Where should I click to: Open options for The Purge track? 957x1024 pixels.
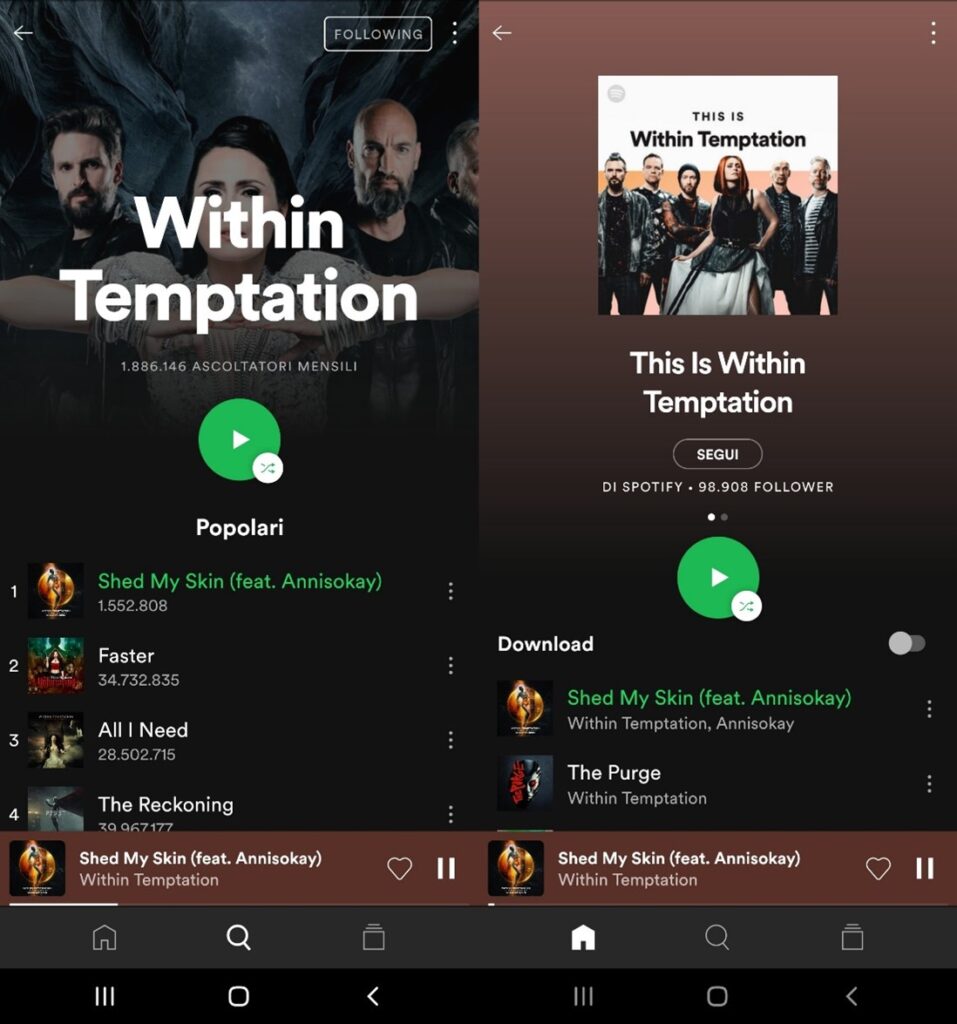point(929,783)
